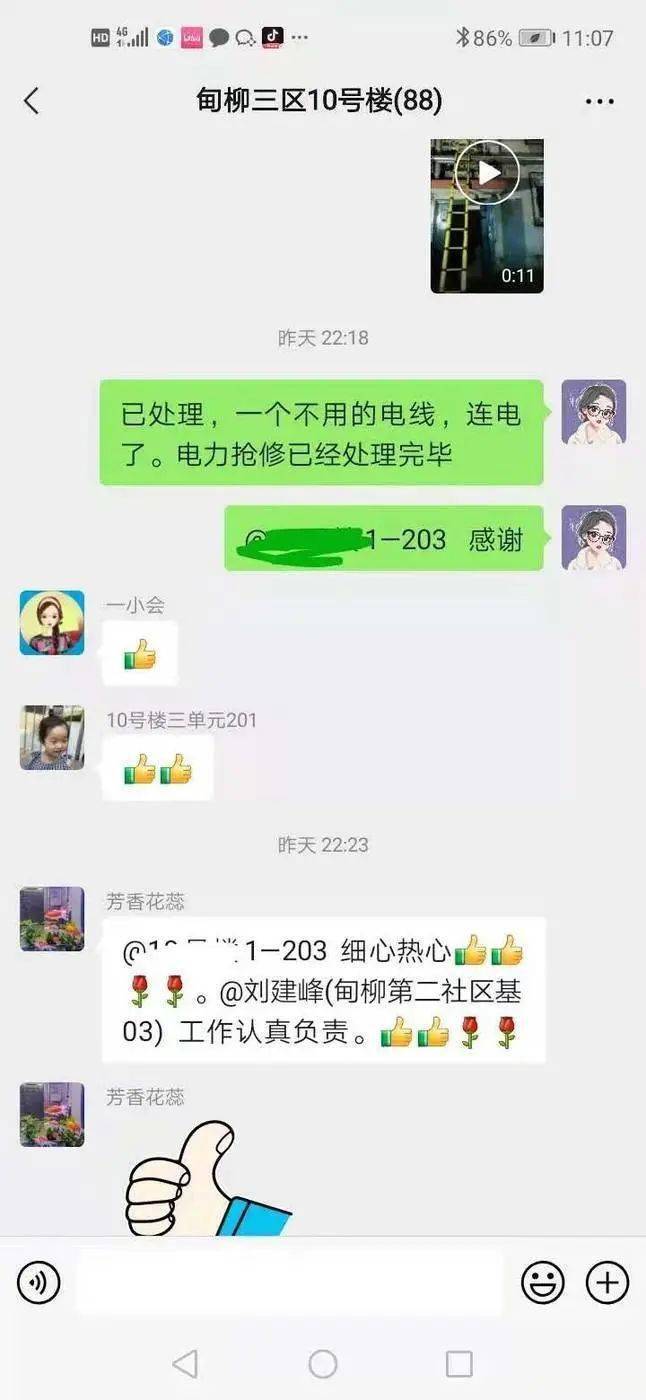Open 一小会's profile avatar
The width and height of the screenshot is (646, 1400).
coord(52,623)
